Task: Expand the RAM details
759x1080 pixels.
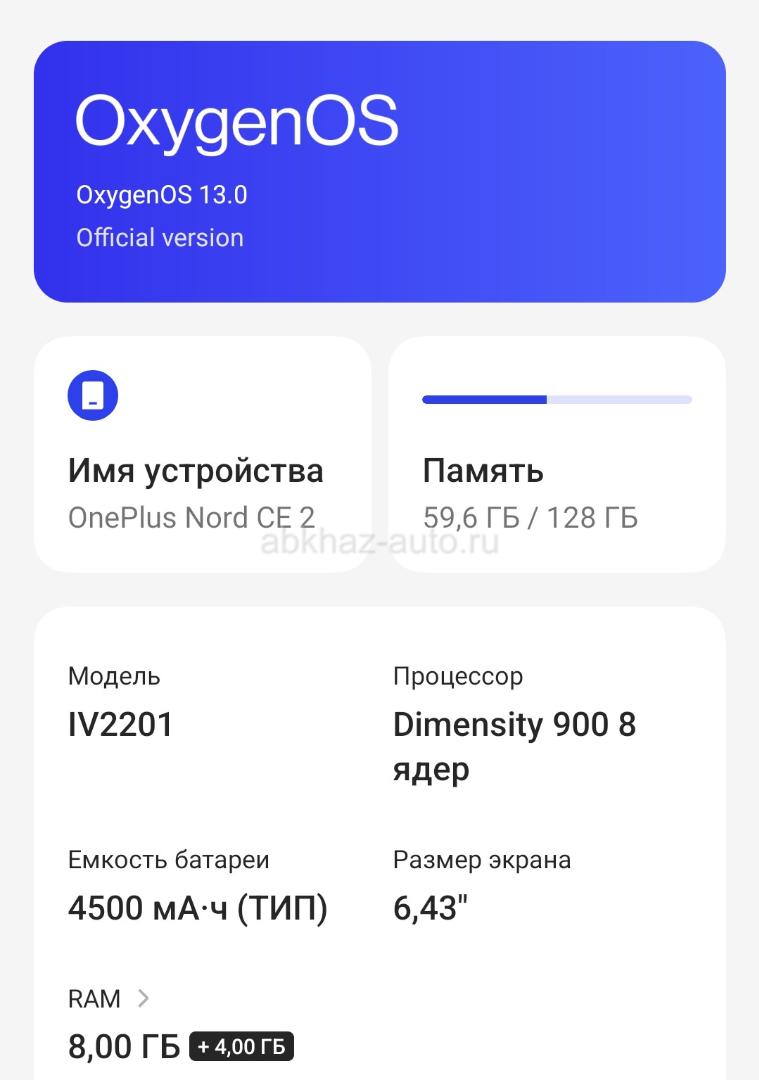Action: 110,998
